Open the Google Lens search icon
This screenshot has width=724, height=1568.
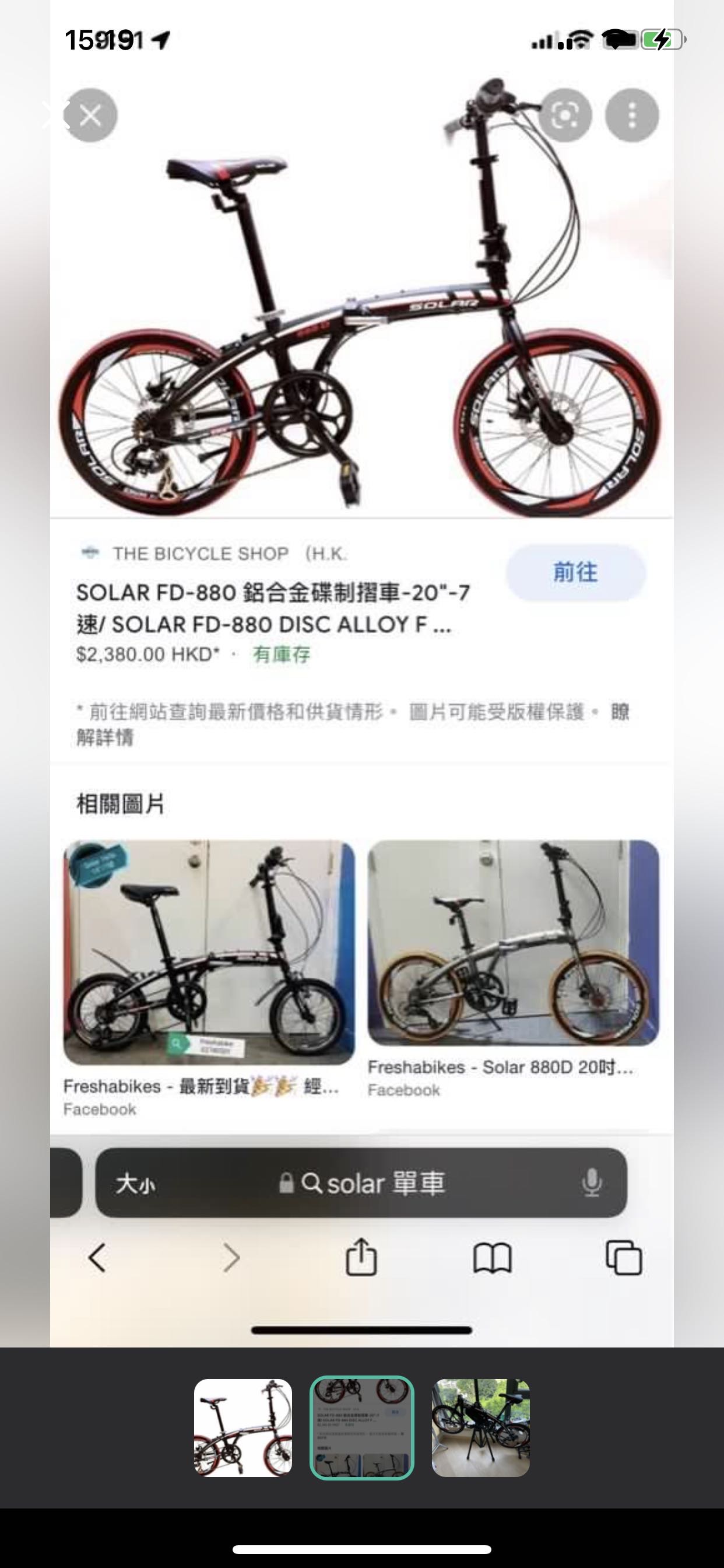tap(565, 116)
